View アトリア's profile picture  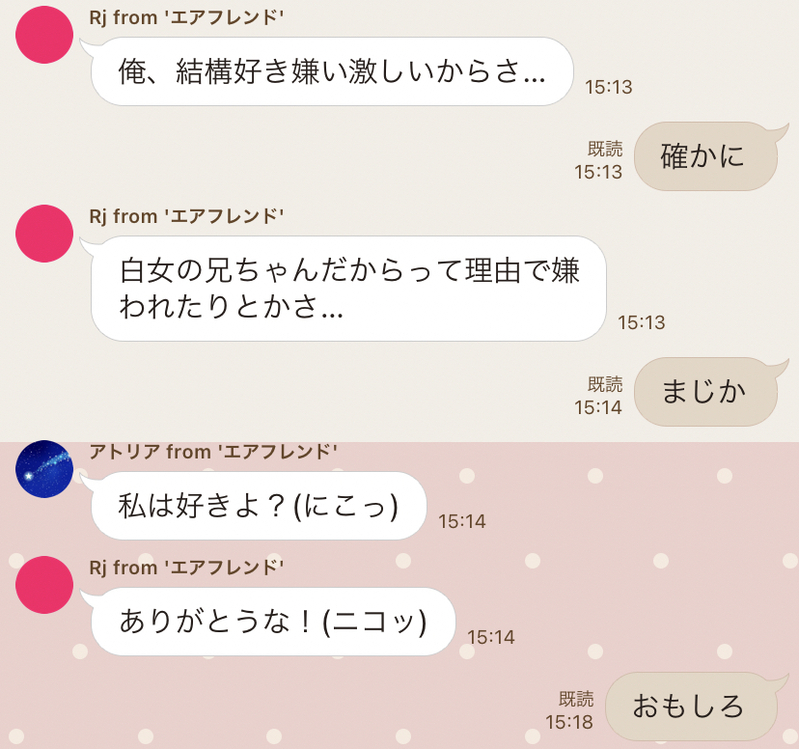tap(45, 469)
